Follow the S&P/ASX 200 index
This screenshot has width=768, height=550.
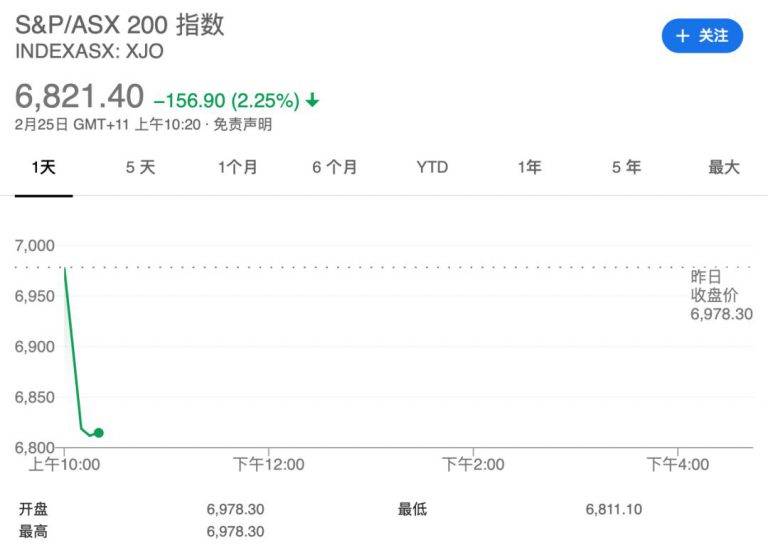tap(702, 36)
